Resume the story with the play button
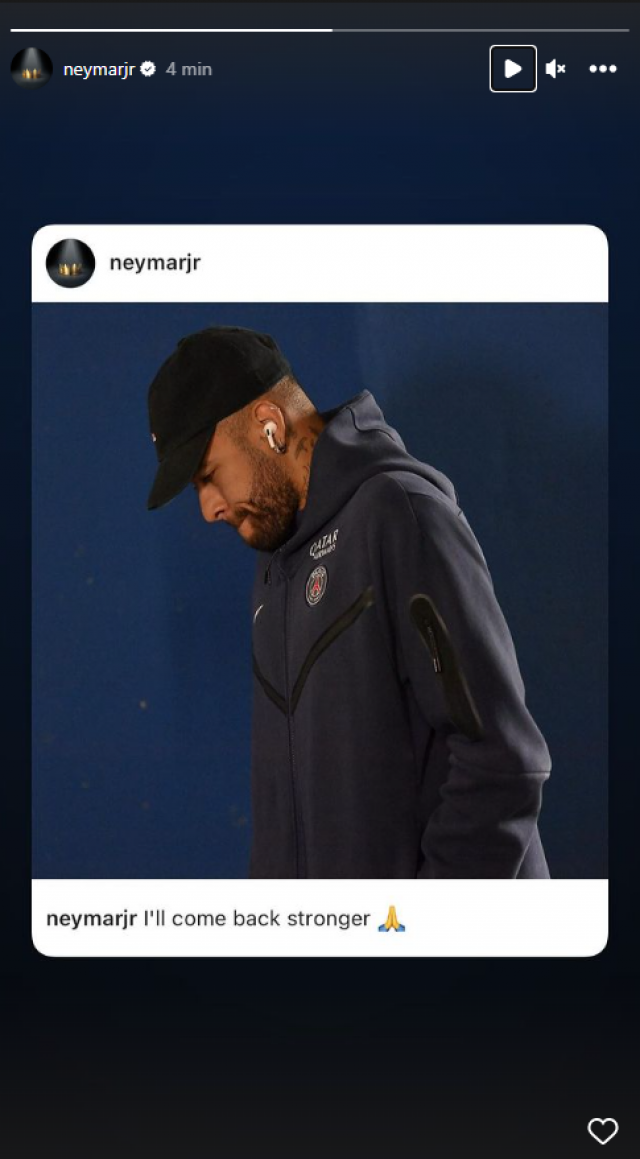The image size is (640, 1159). click(512, 69)
